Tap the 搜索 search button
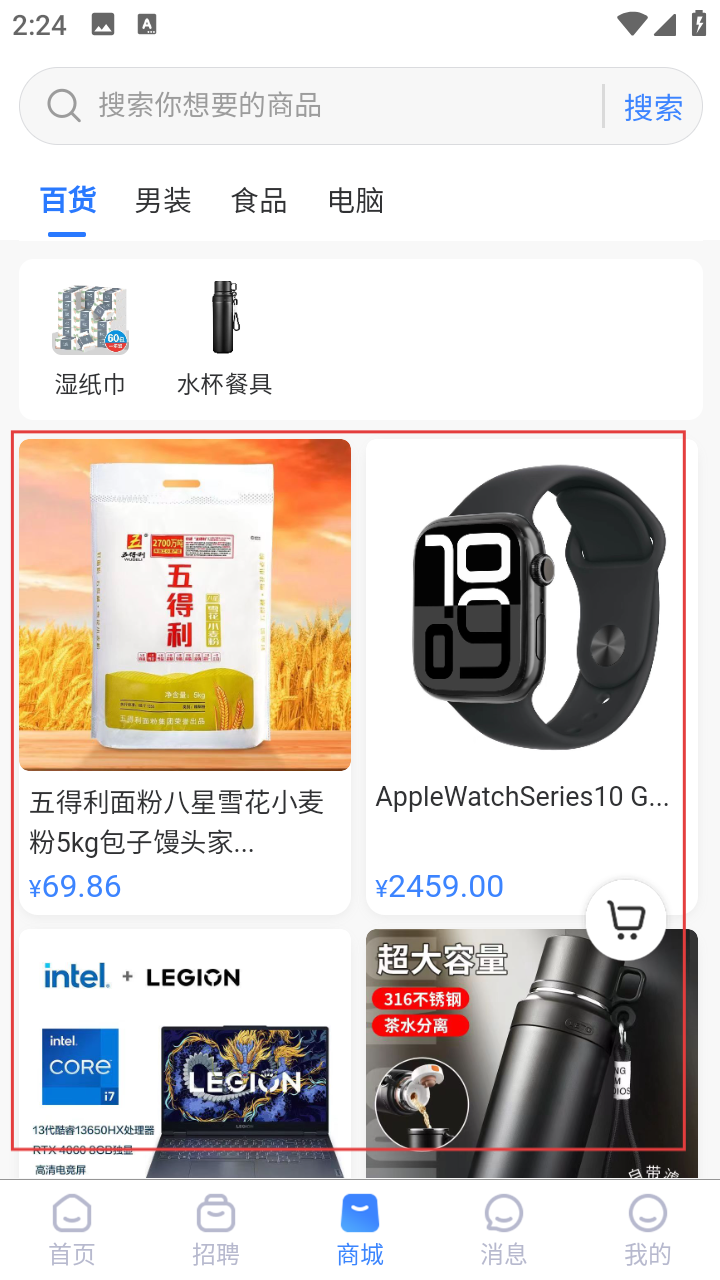The width and height of the screenshot is (720, 1280). coord(653,107)
